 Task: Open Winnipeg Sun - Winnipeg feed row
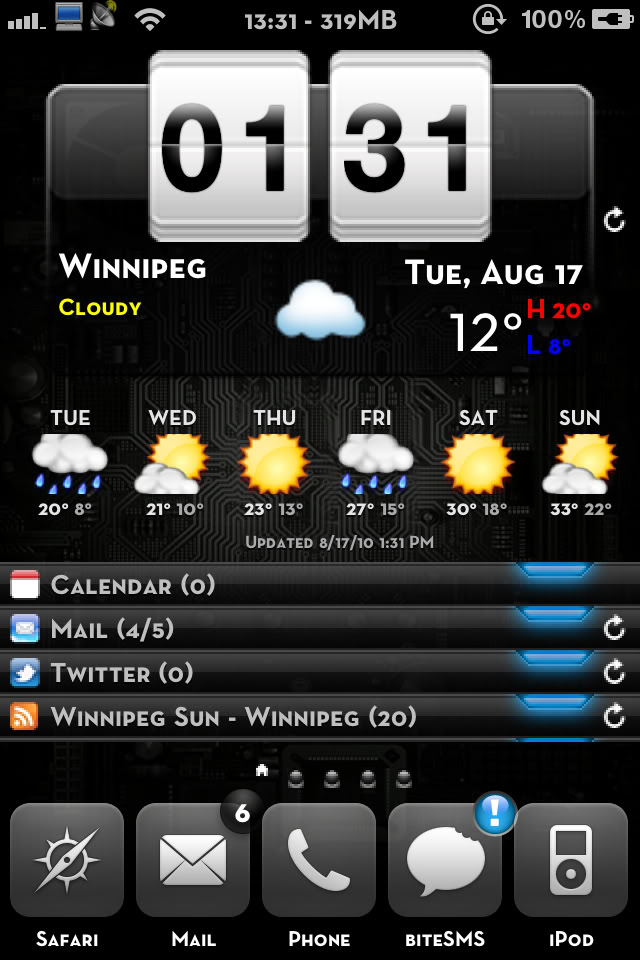point(260,717)
